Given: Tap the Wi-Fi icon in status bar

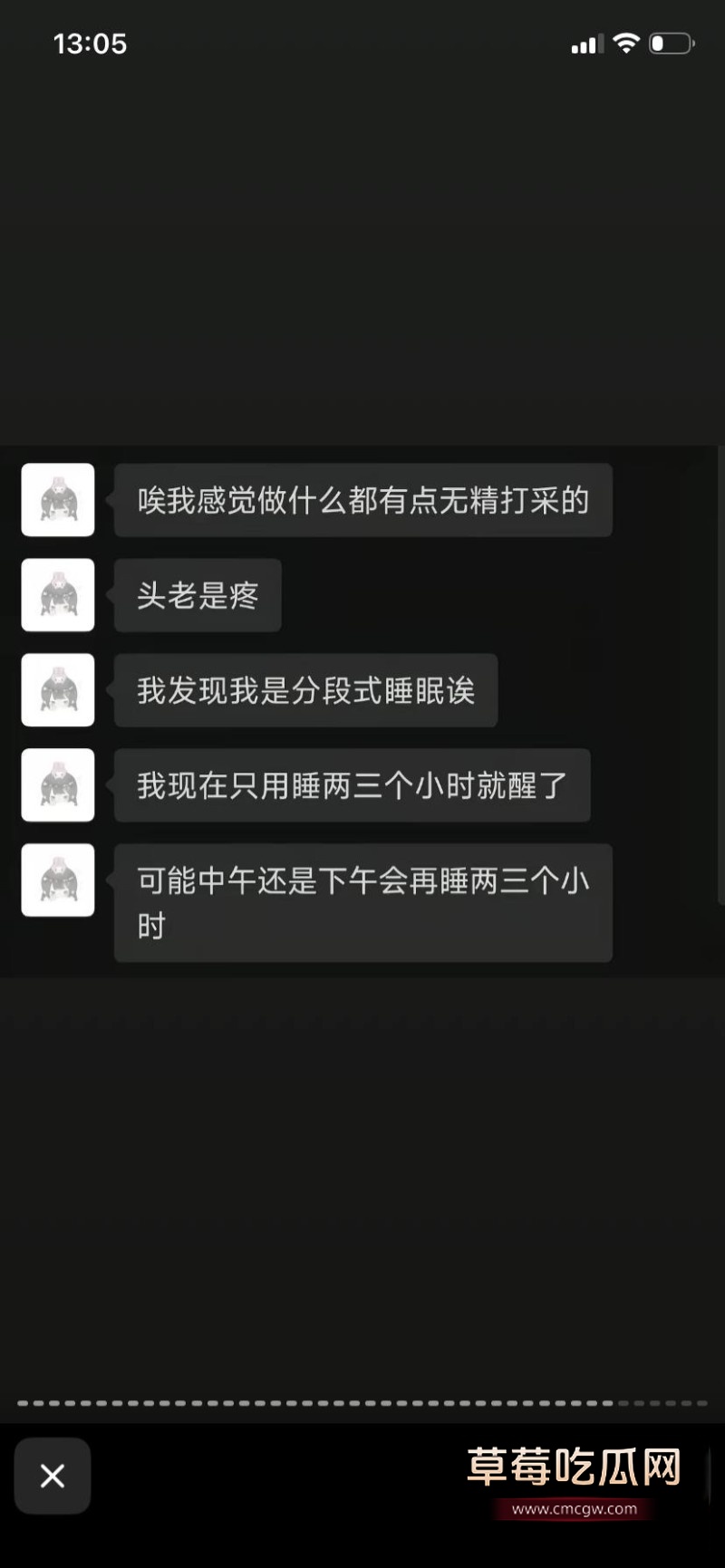Looking at the screenshot, I should point(625,43).
